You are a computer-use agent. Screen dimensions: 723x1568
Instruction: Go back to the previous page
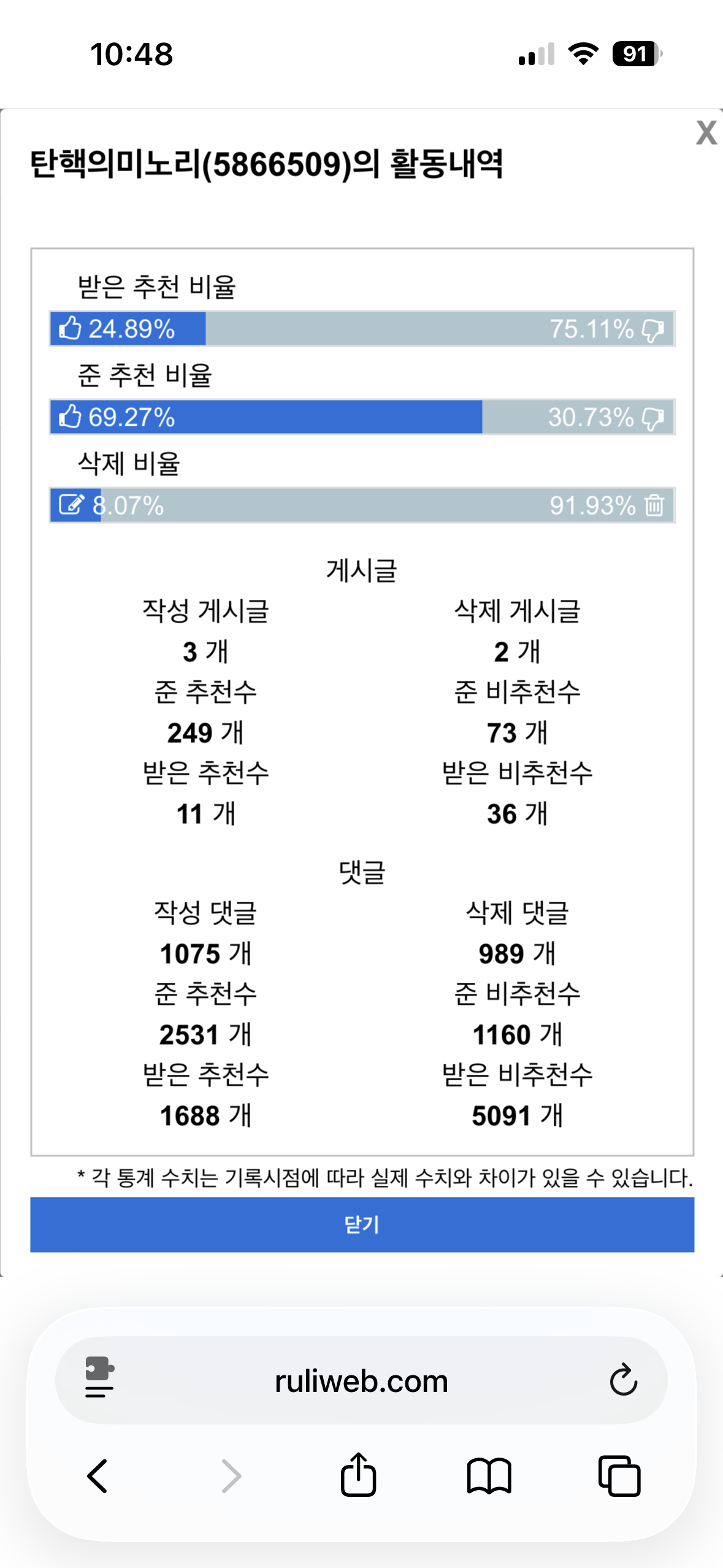point(98,1475)
